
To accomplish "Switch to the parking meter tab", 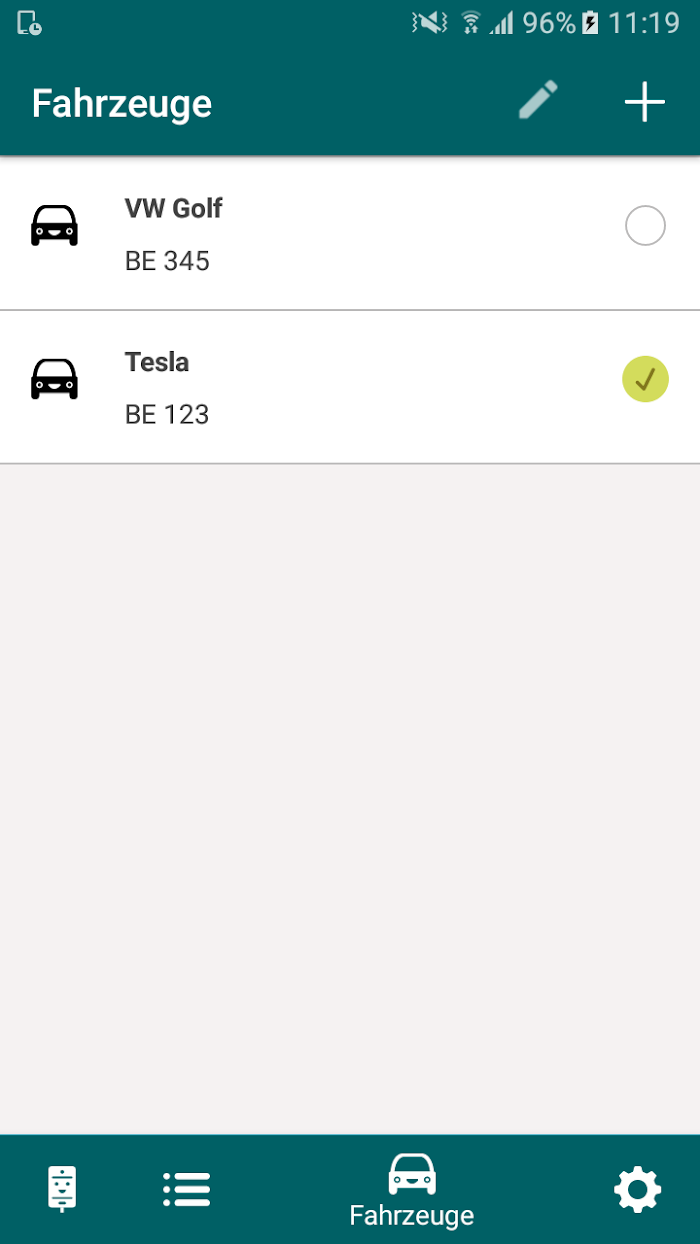I will pos(62,1189).
